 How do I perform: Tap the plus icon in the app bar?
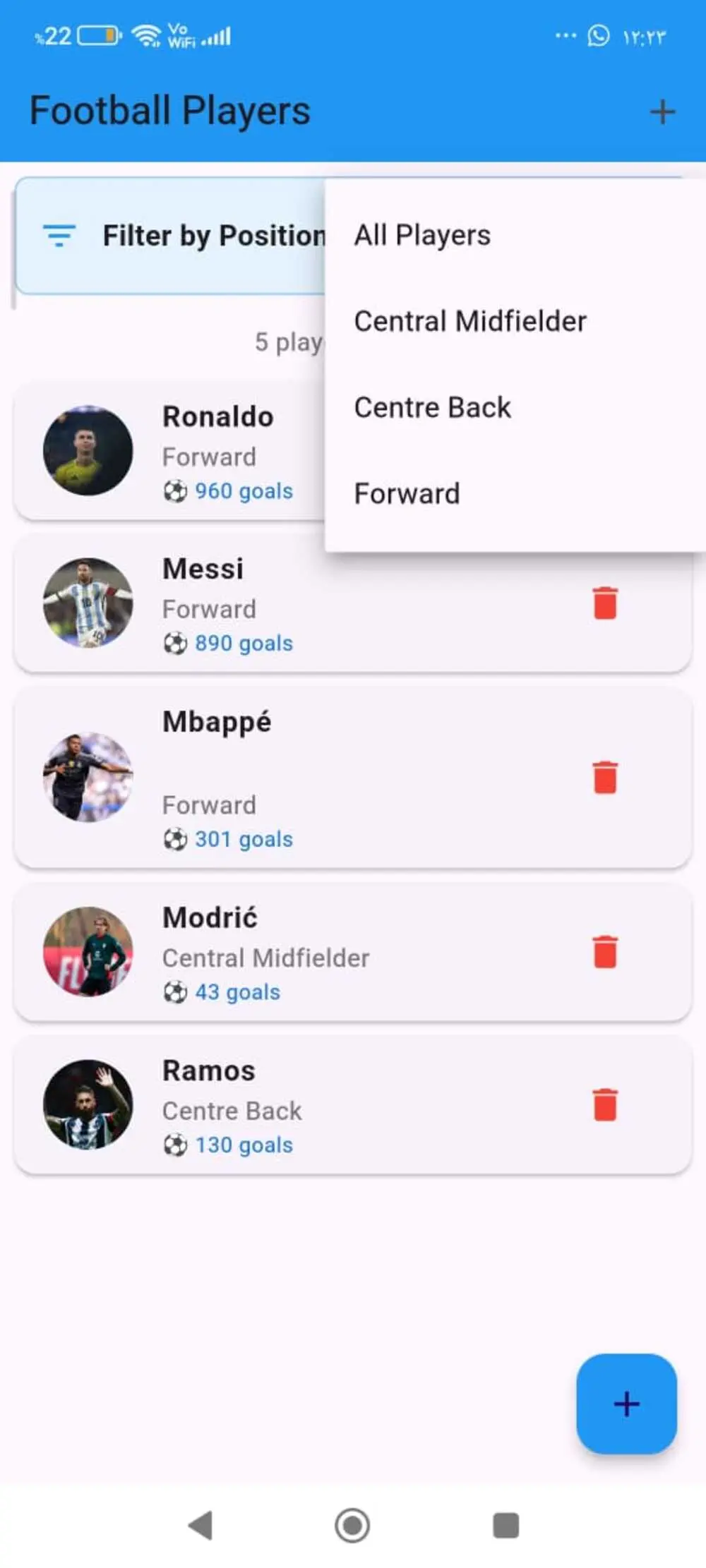pyautogui.click(x=662, y=111)
